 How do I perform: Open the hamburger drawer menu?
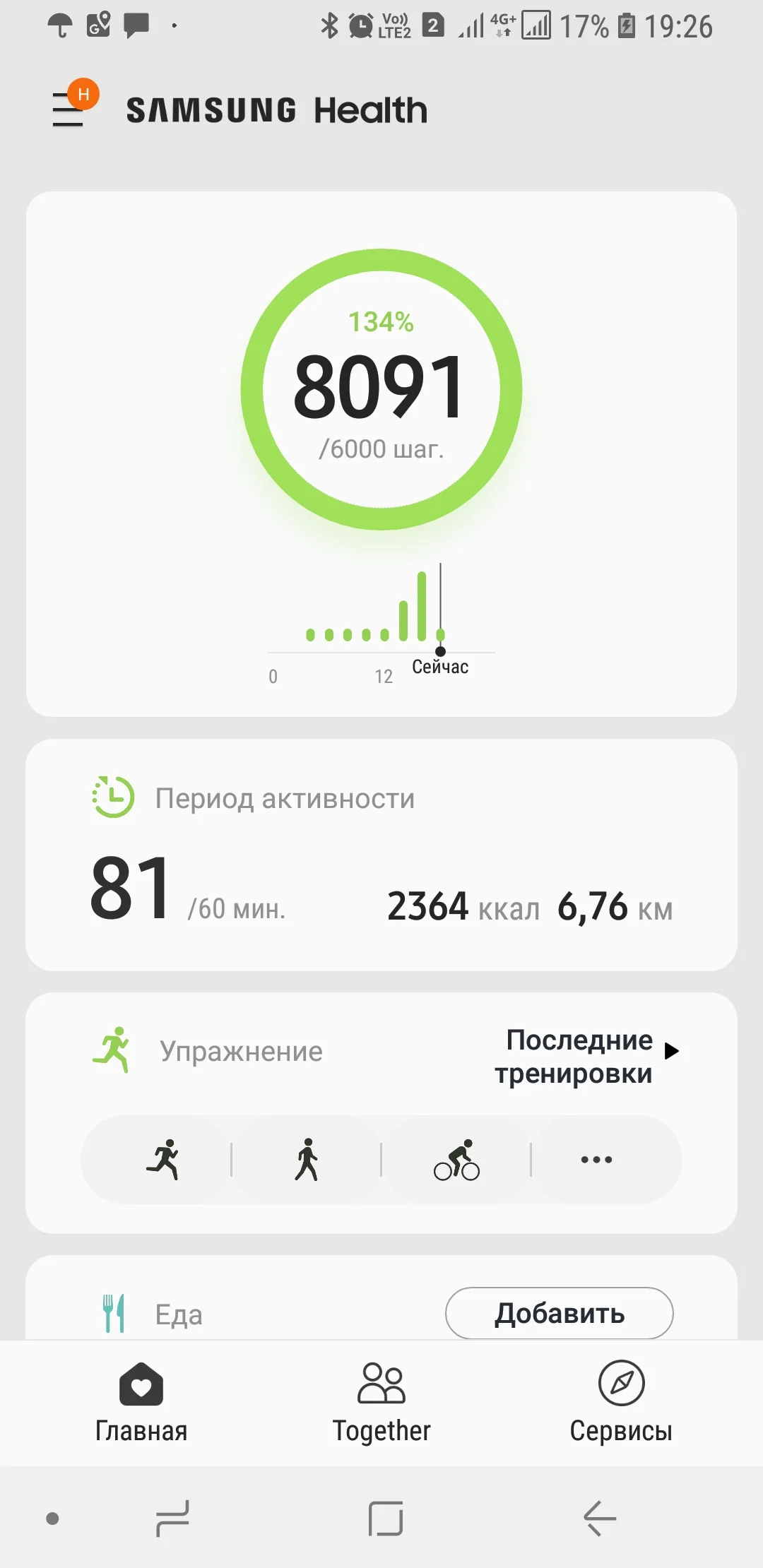[69, 110]
